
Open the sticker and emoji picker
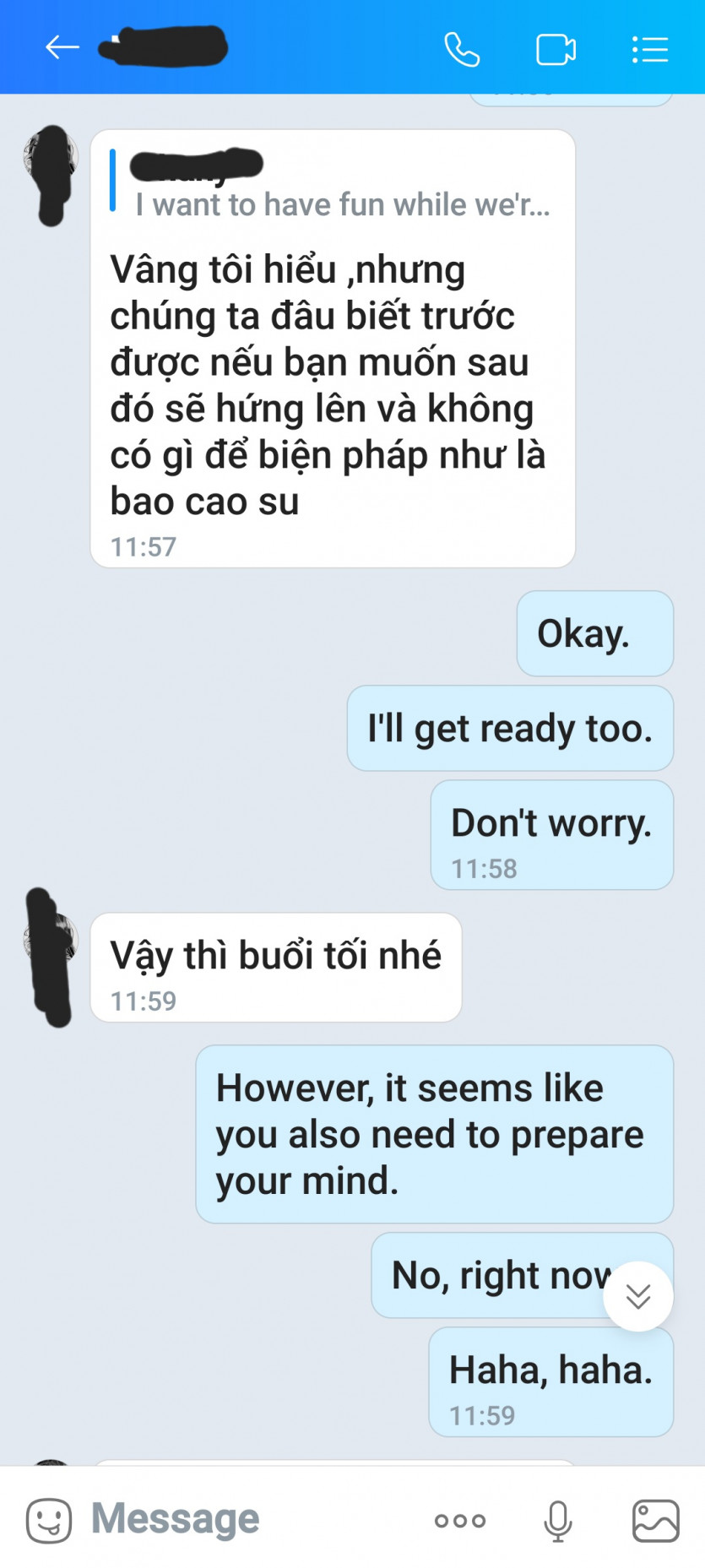coord(49,1521)
